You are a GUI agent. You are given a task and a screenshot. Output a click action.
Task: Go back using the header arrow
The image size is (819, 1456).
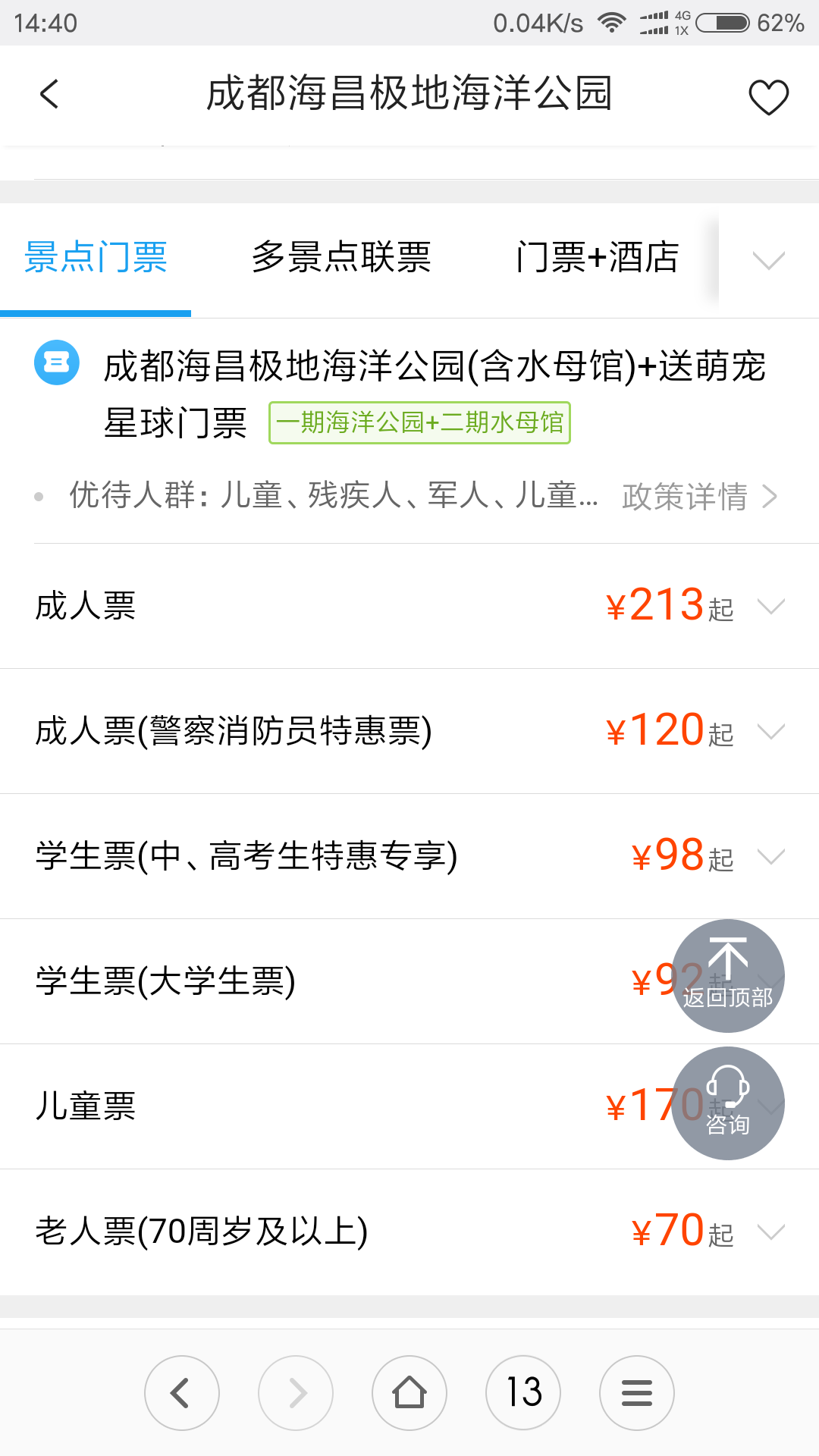49,95
